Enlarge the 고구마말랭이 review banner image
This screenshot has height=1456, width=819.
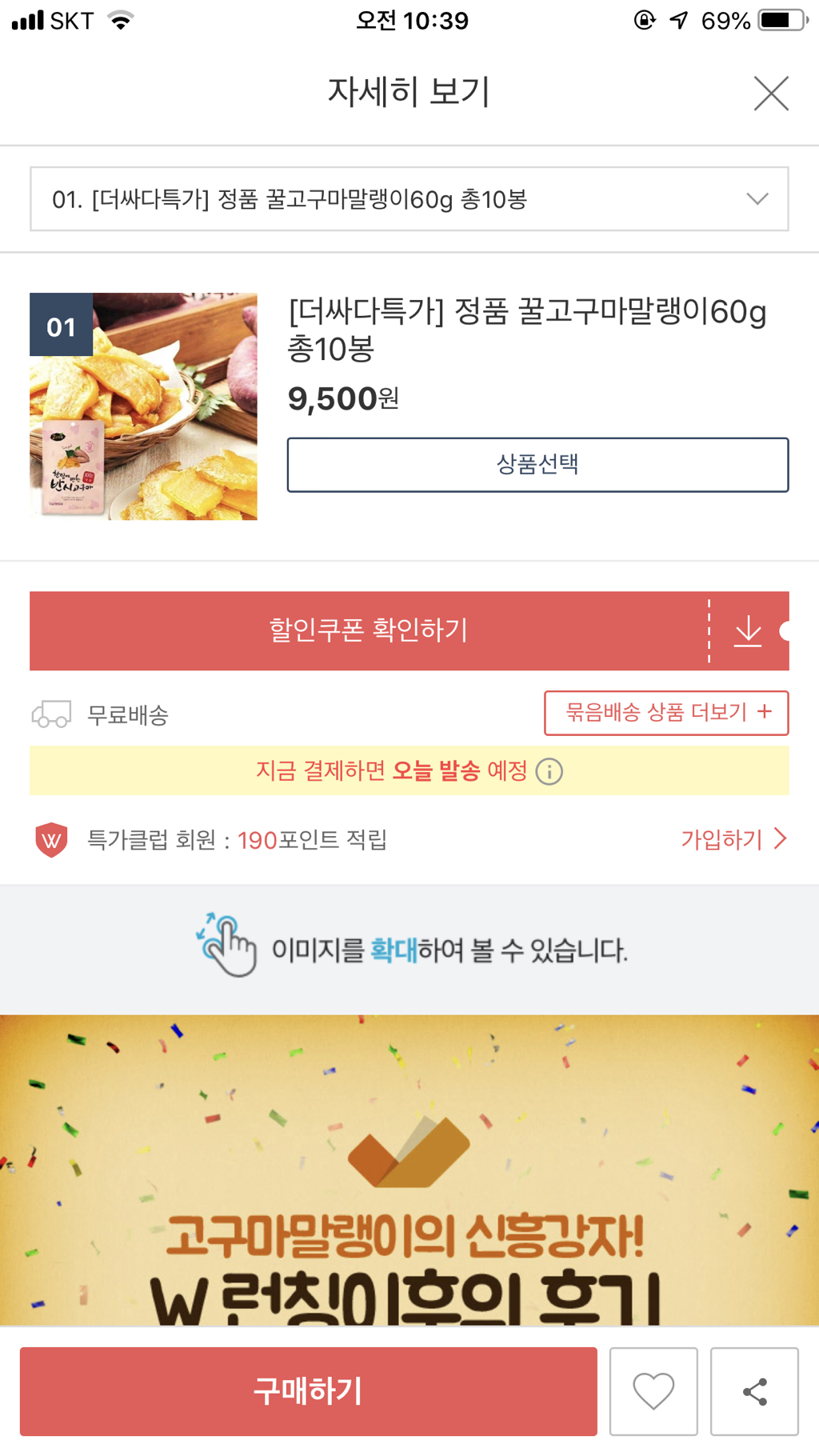tap(409, 1170)
